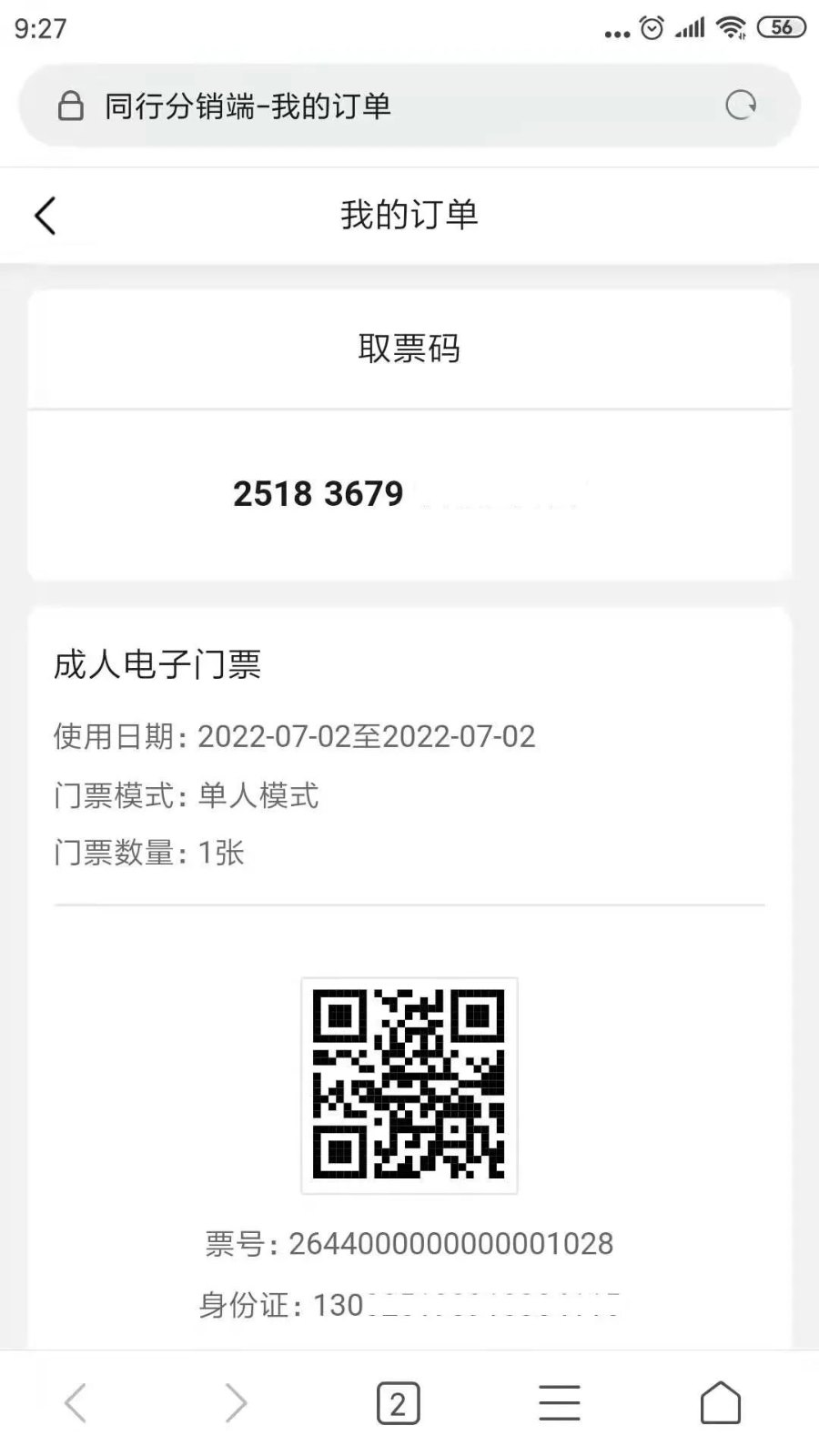
Task: Navigate back with browser back arrow
Action: (x=76, y=1403)
